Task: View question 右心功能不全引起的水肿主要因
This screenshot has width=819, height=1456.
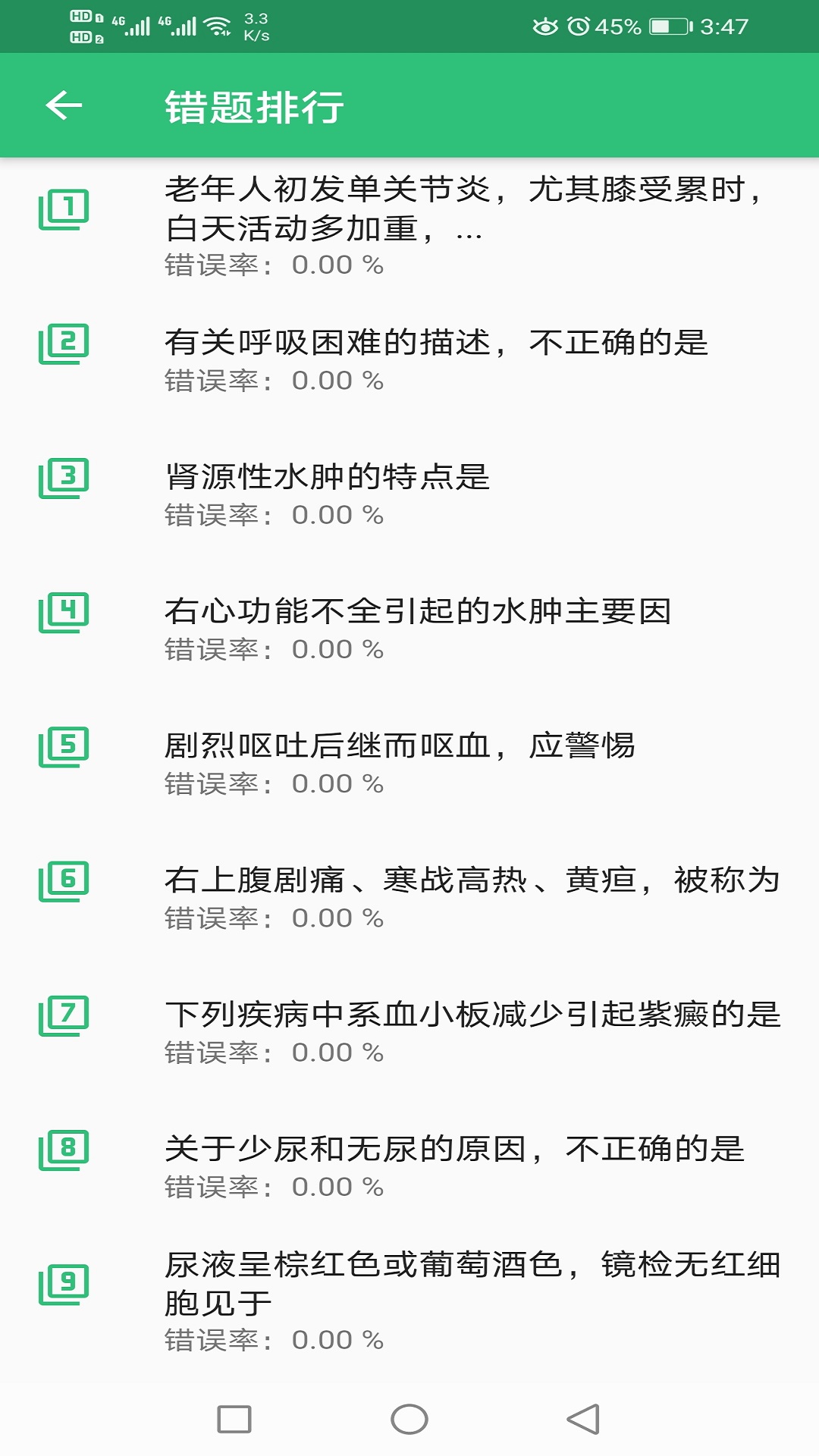Action: coord(418,611)
